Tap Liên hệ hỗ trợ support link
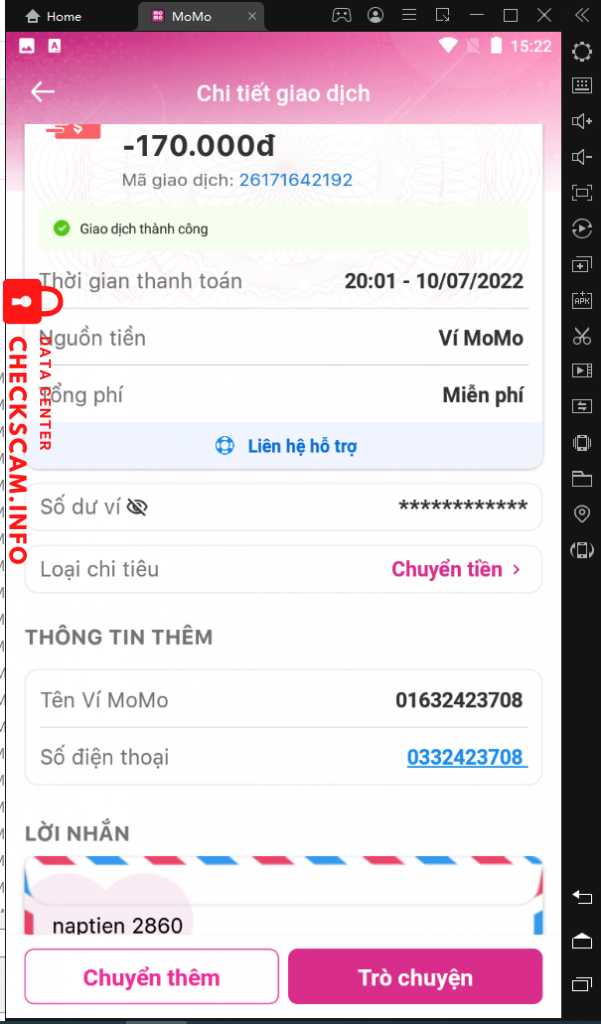 pos(284,446)
